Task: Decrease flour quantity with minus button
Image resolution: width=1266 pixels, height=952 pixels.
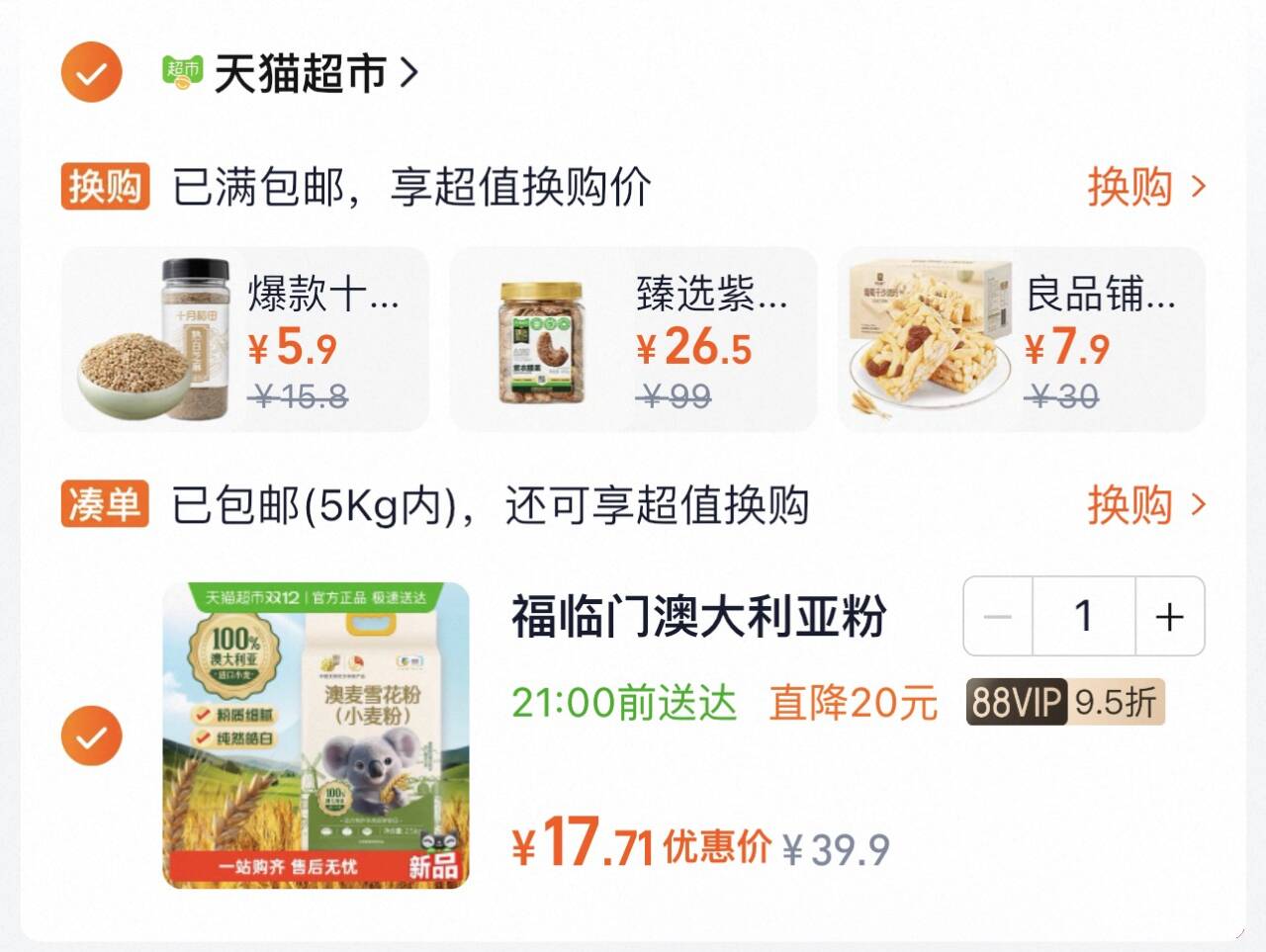Action: (x=998, y=617)
